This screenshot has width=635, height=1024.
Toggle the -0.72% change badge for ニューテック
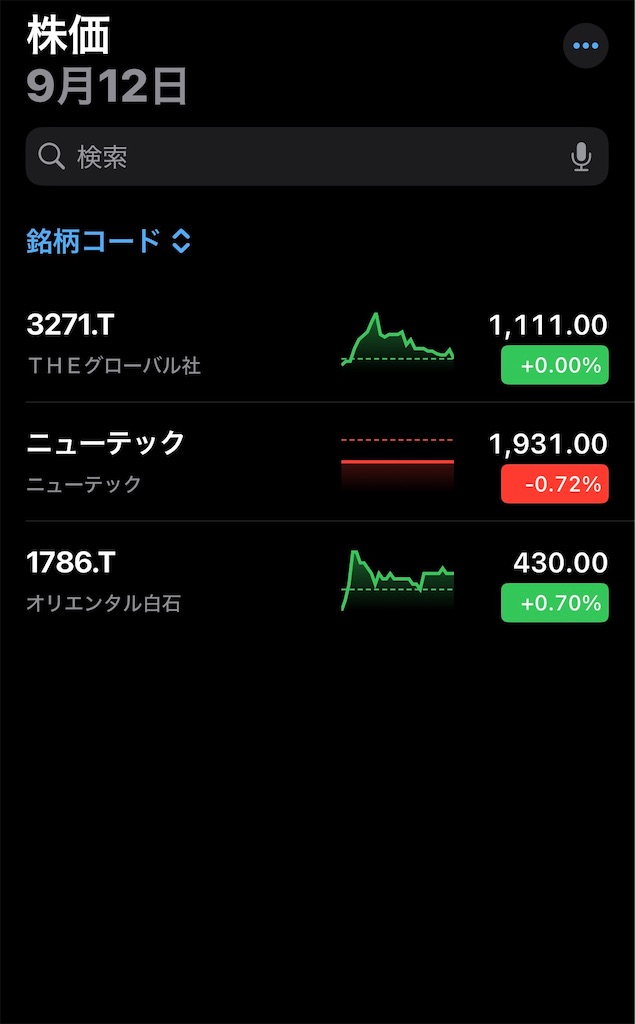click(554, 484)
